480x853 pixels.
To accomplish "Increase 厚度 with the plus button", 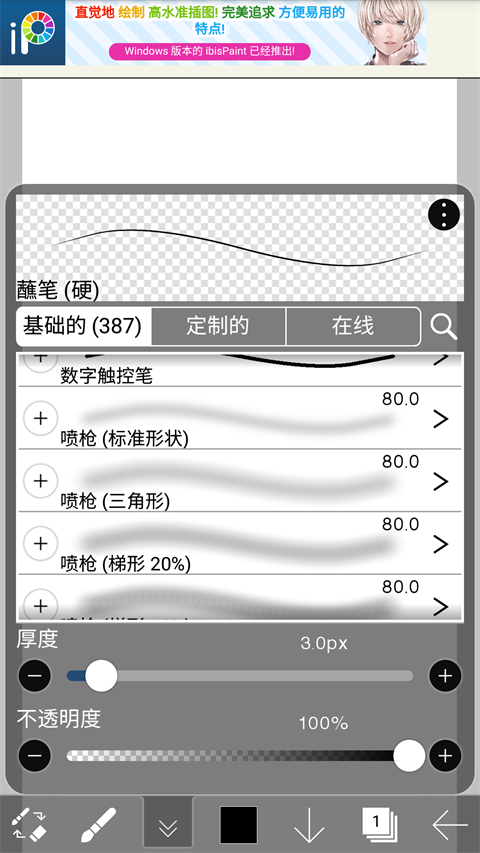I will 445,676.
